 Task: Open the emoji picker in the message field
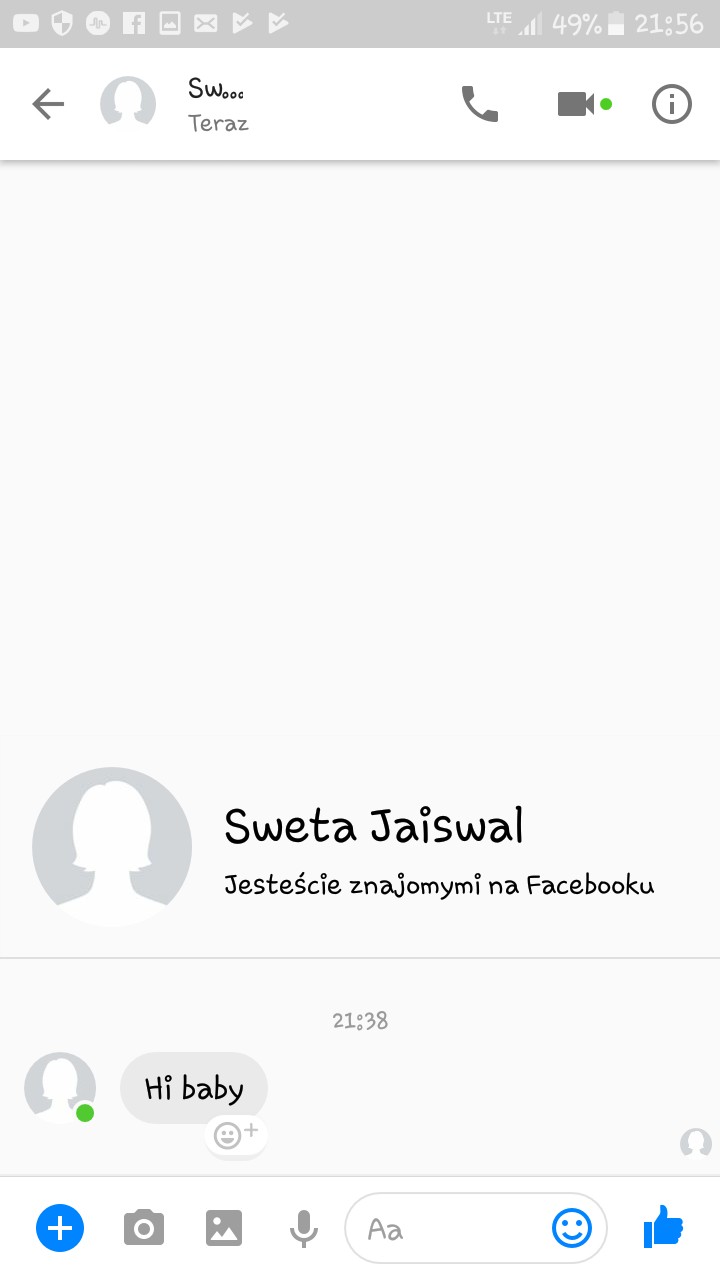[x=572, y=1228]
